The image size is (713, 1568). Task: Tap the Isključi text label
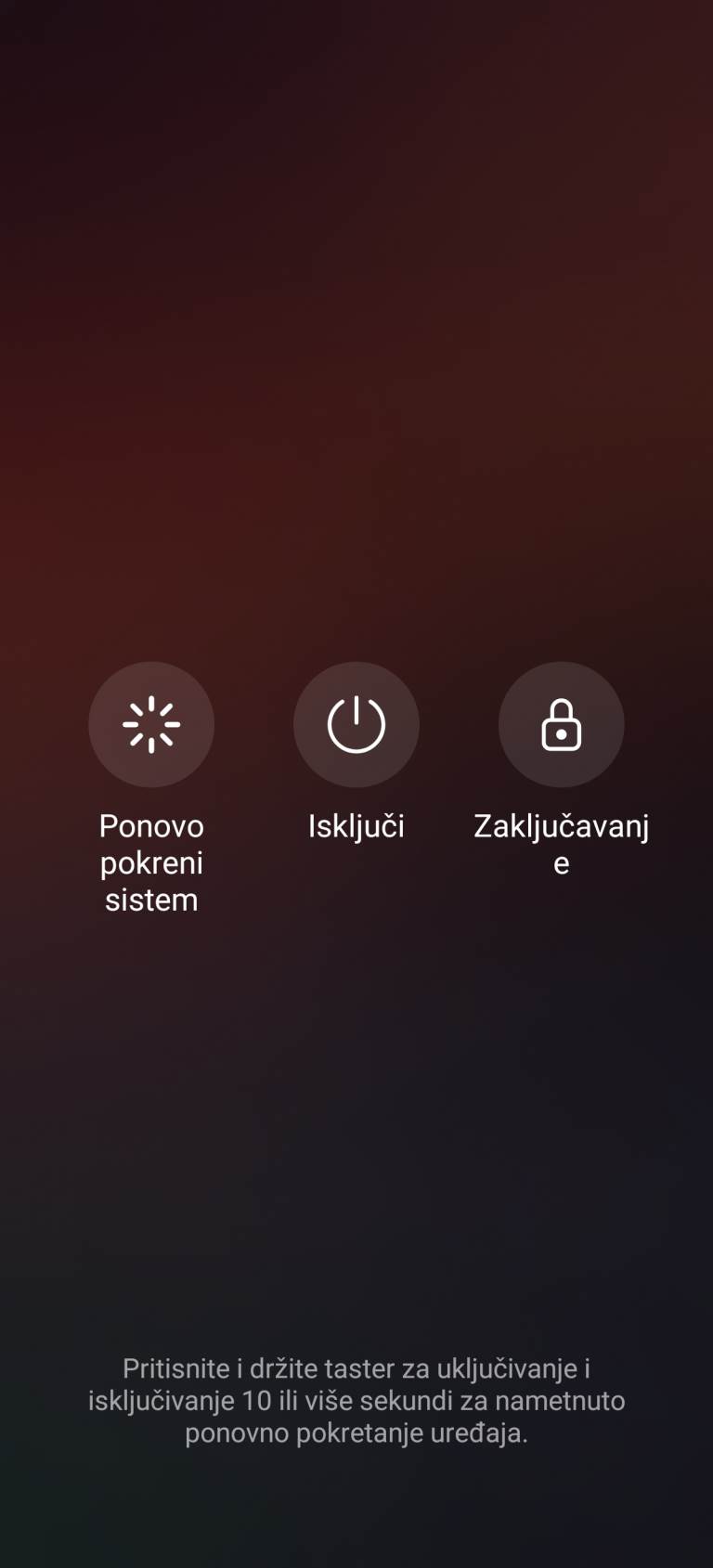click(356, 826)
